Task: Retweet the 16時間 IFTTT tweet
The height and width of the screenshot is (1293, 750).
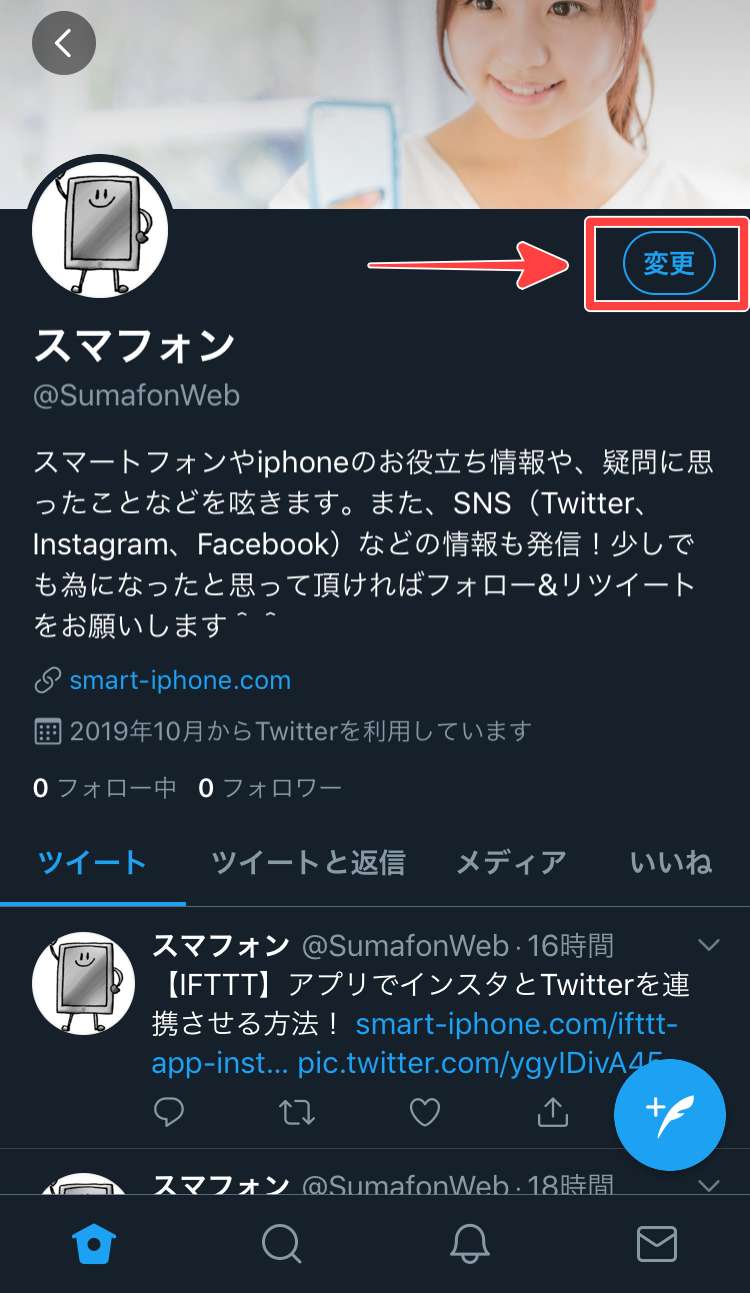Action: click(297, 1112)
